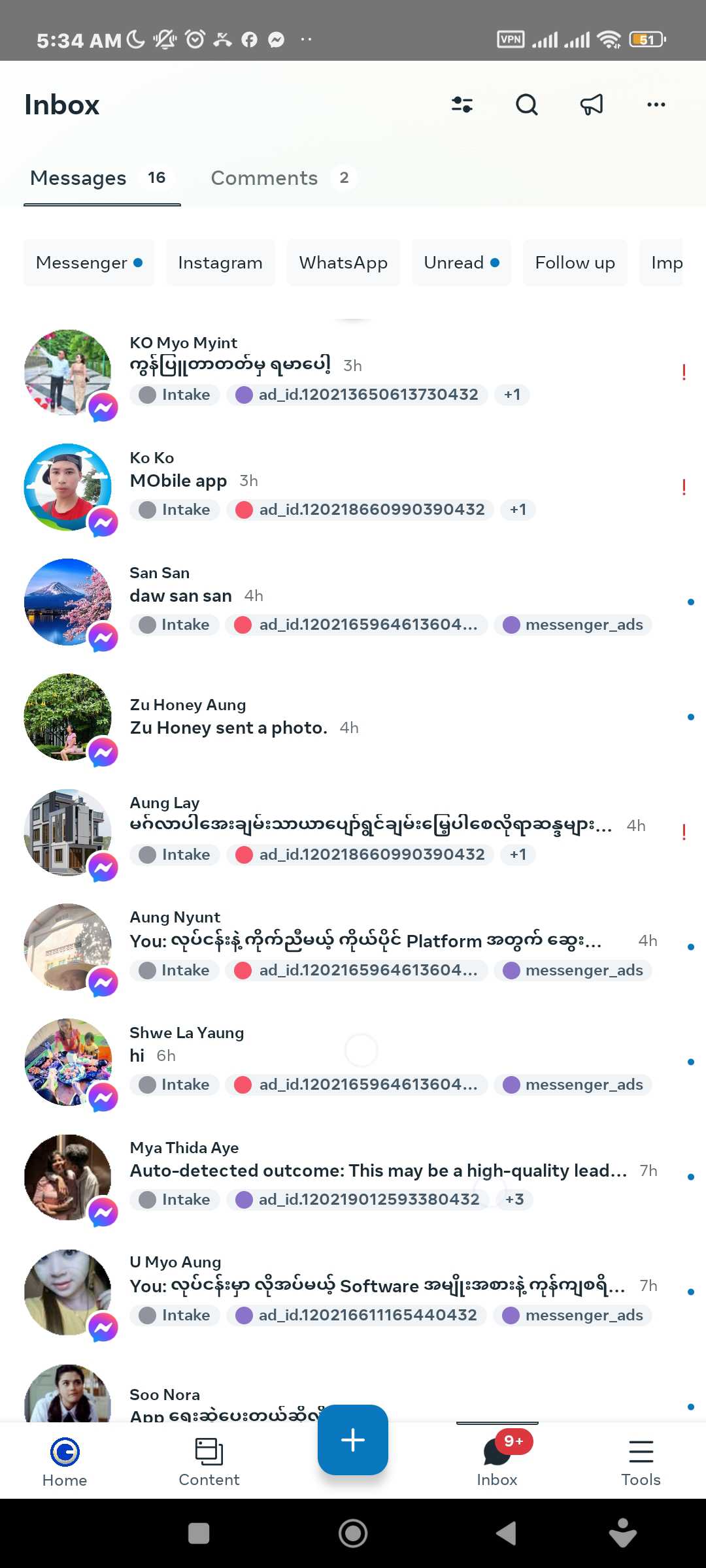706x1568 pixels.
Task: Go to the Home tab
Action: coord(65,1462)
